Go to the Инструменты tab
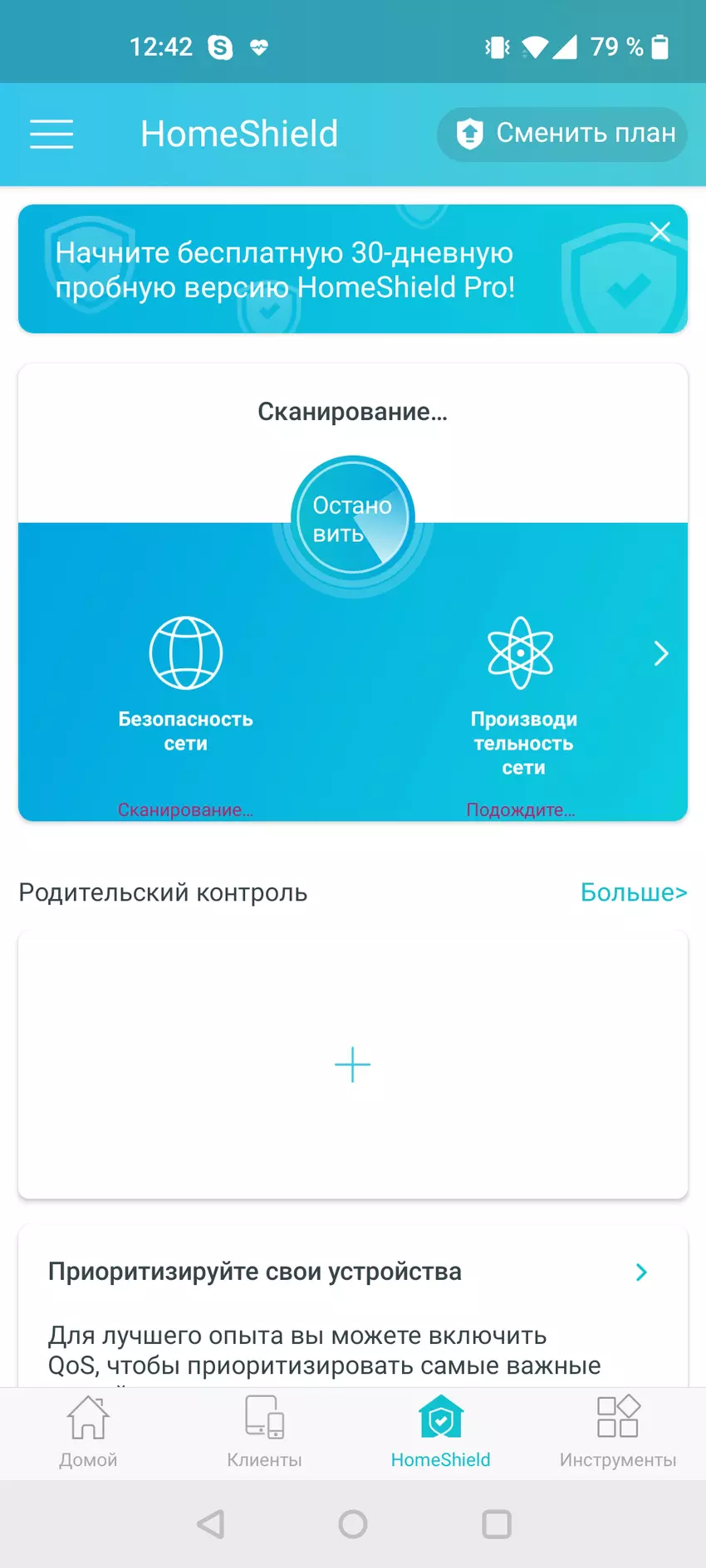 tap(617, 1433)
